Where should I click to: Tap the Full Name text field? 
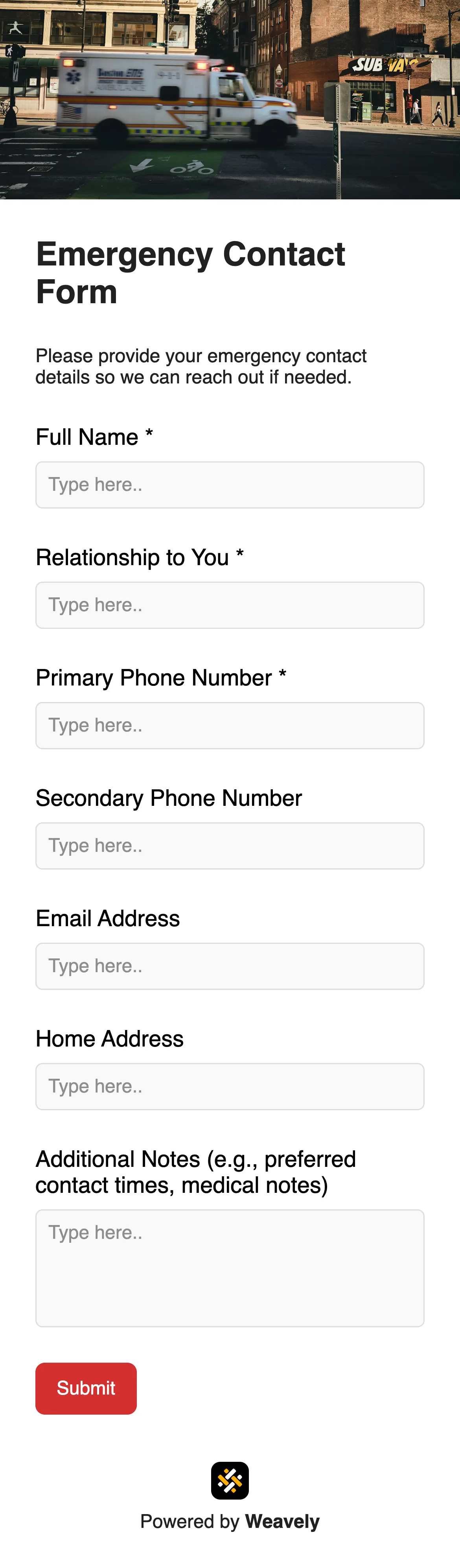click(229, 485)
